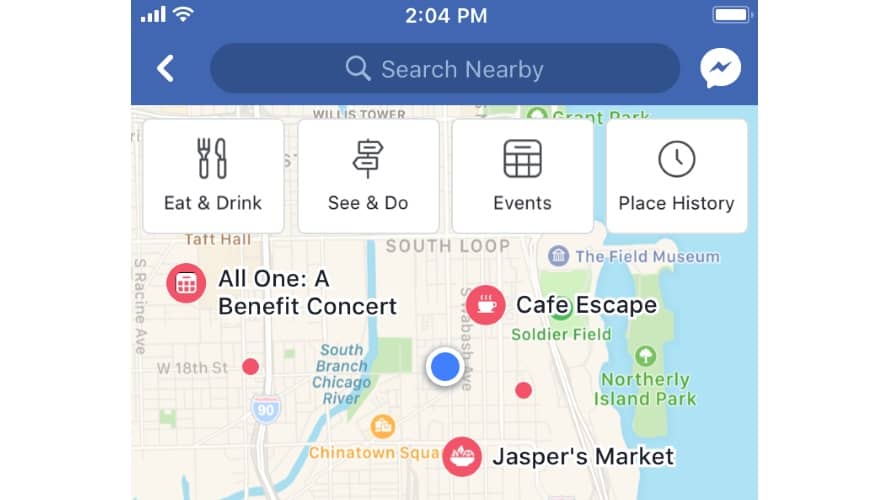Image resolution: width=890 pixels, height=500 pixels.
Task: Select the See & Do category
Action: pyautogui.click(x=368, y=176)
